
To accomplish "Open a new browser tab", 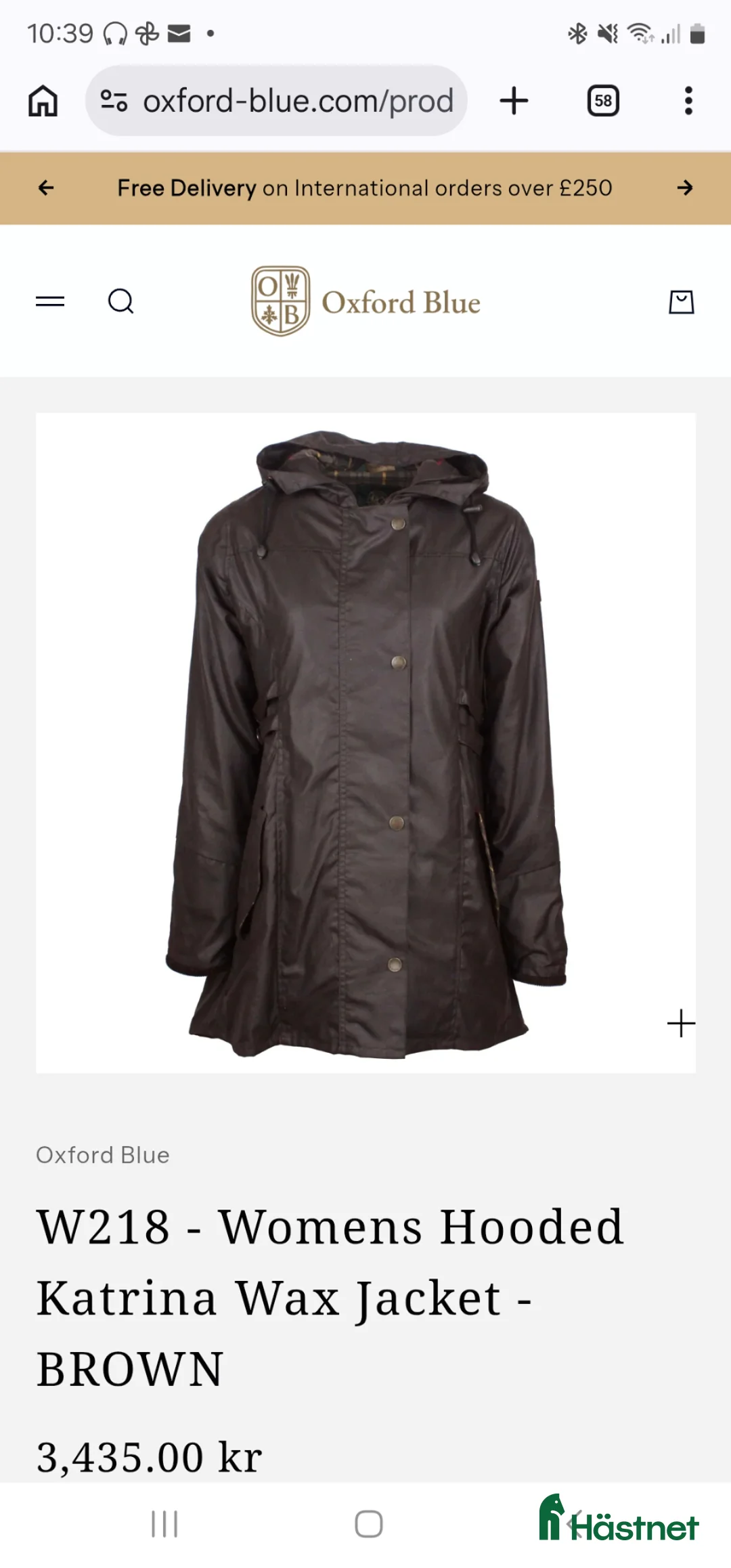I will coord(514,100).
